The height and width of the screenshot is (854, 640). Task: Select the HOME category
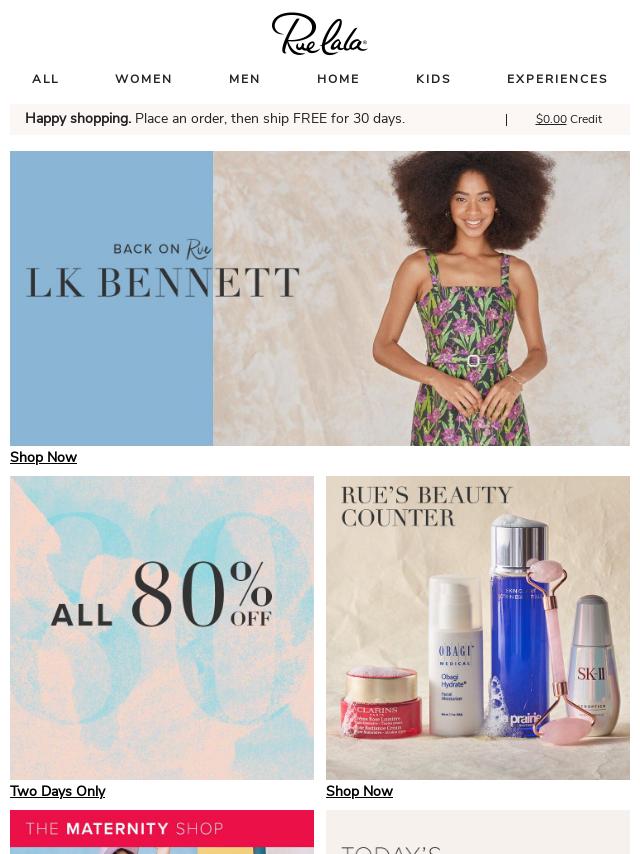(x=338, y=79)
